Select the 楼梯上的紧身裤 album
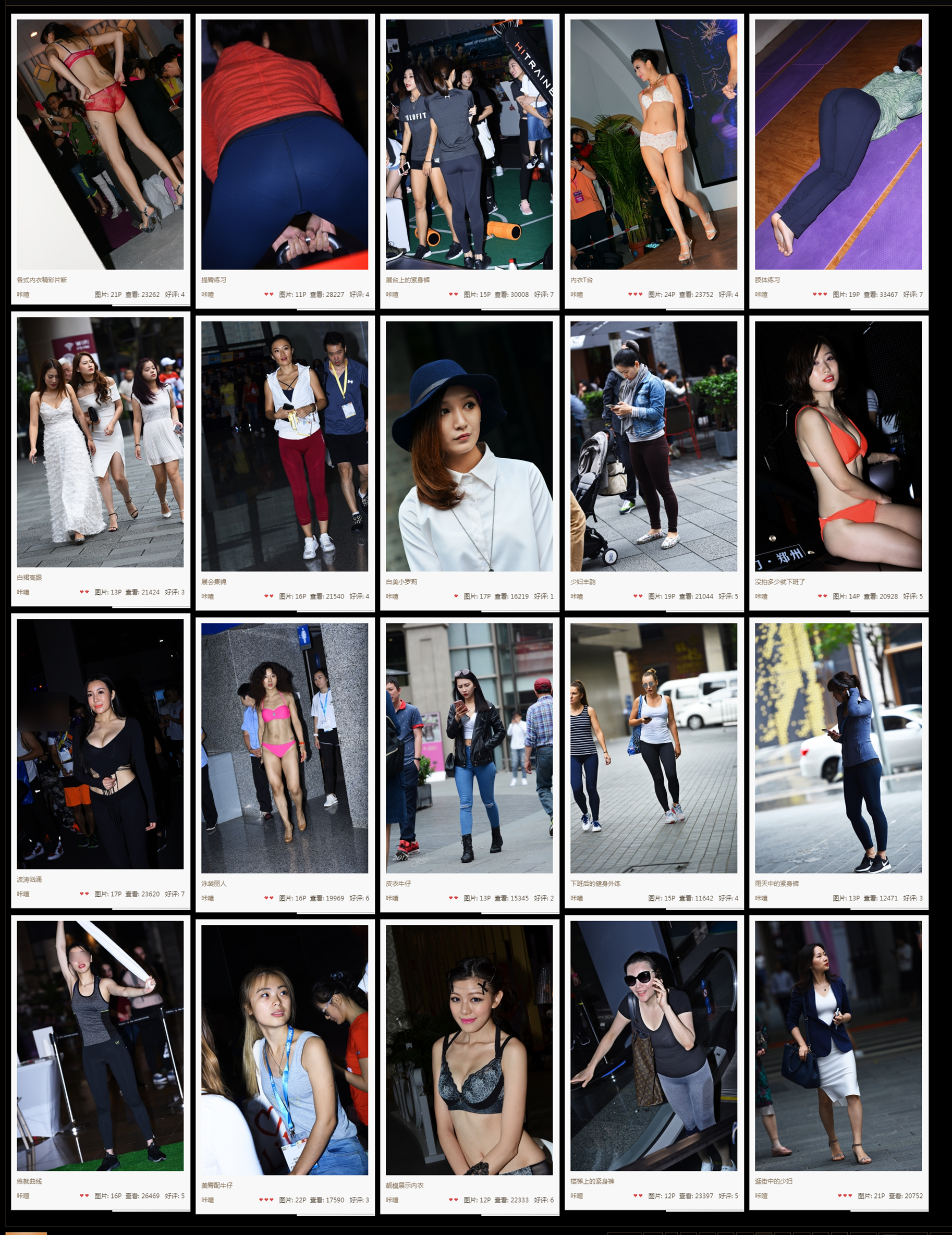The width and height of the screenshot is (952, 1235). [x=653, y=1046]
